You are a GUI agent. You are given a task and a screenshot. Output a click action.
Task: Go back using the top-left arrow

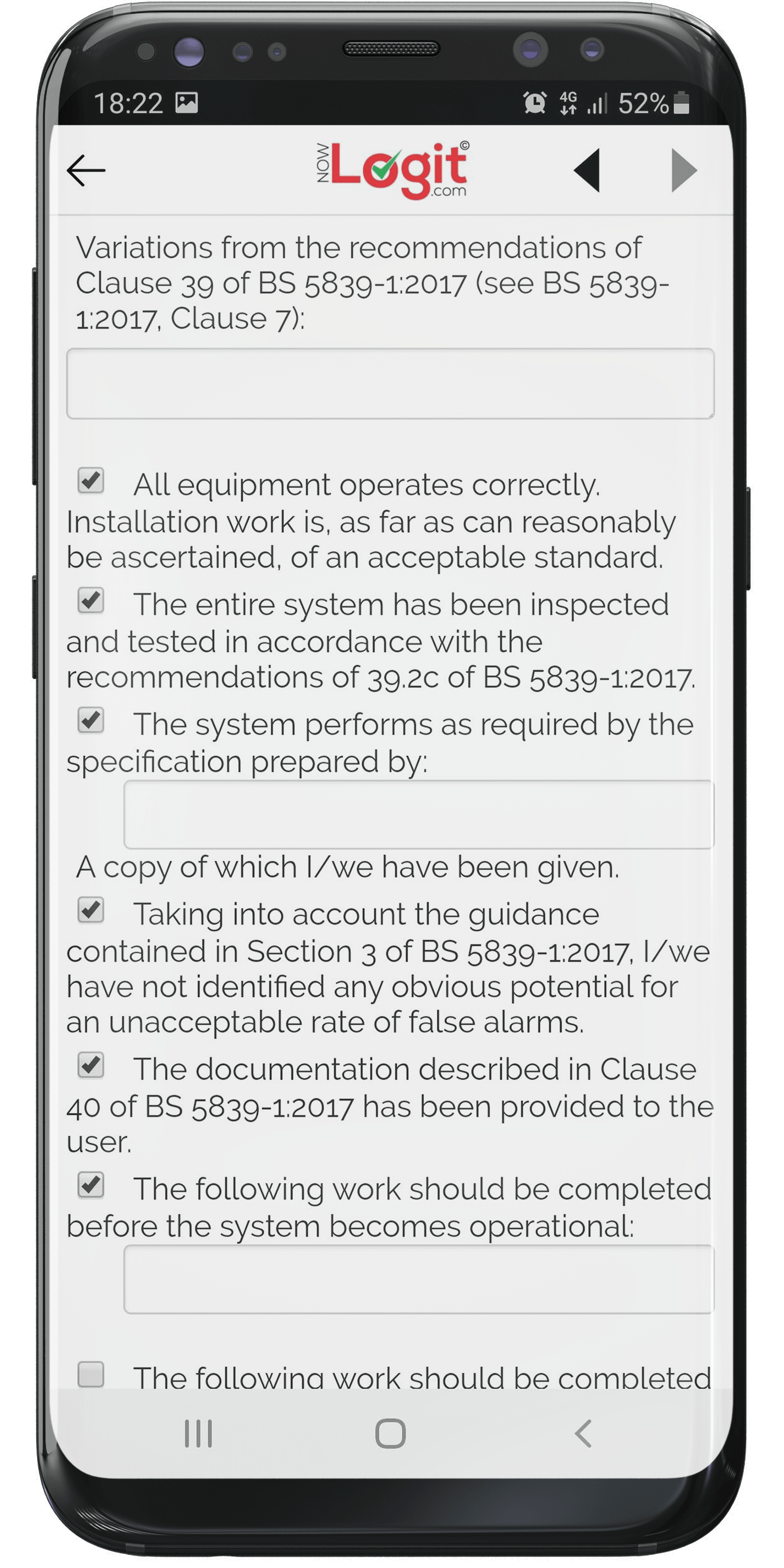click(x=86, y=170)
